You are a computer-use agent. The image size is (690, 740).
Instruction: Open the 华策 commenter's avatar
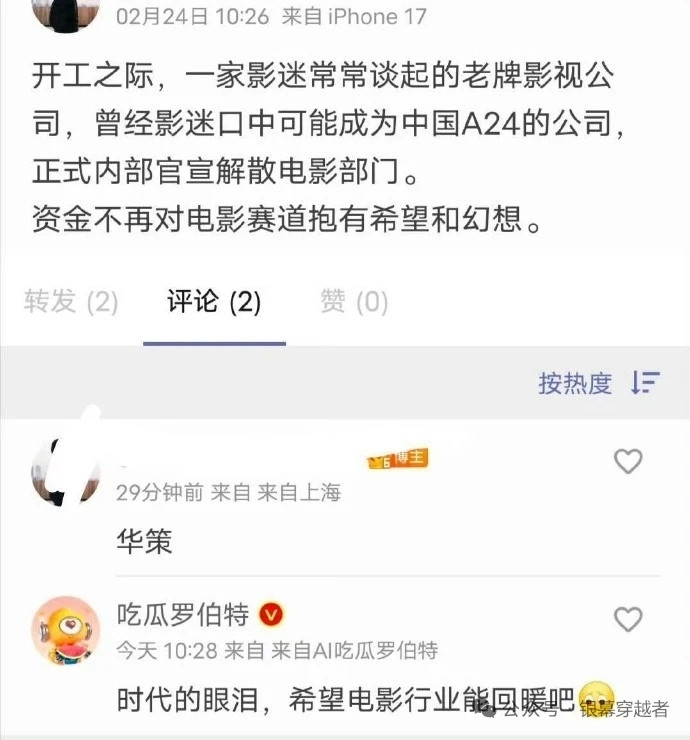[x=65, y=470]
